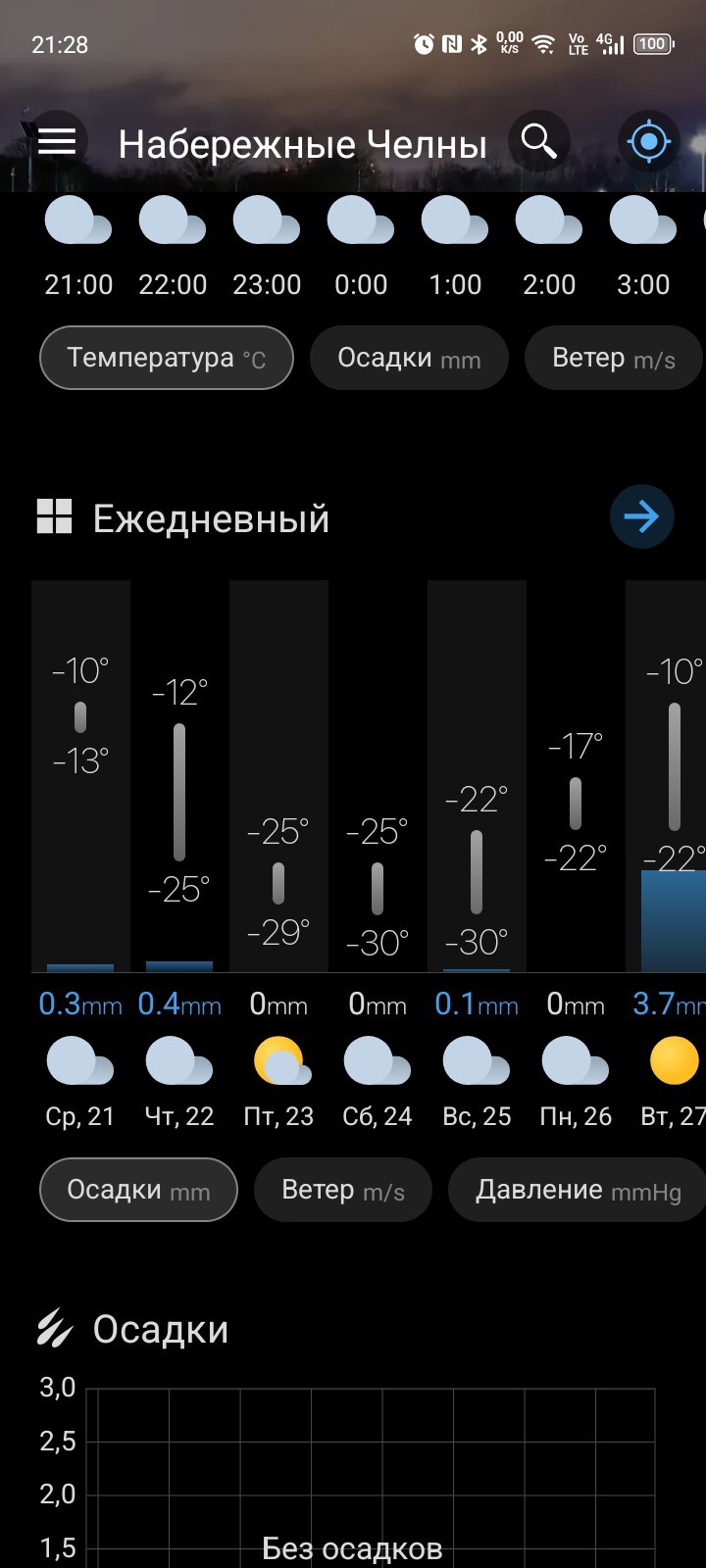The image size is (706, 1568).
Task: Switch hourly view to Осадки mm
Action: (409, 358)
